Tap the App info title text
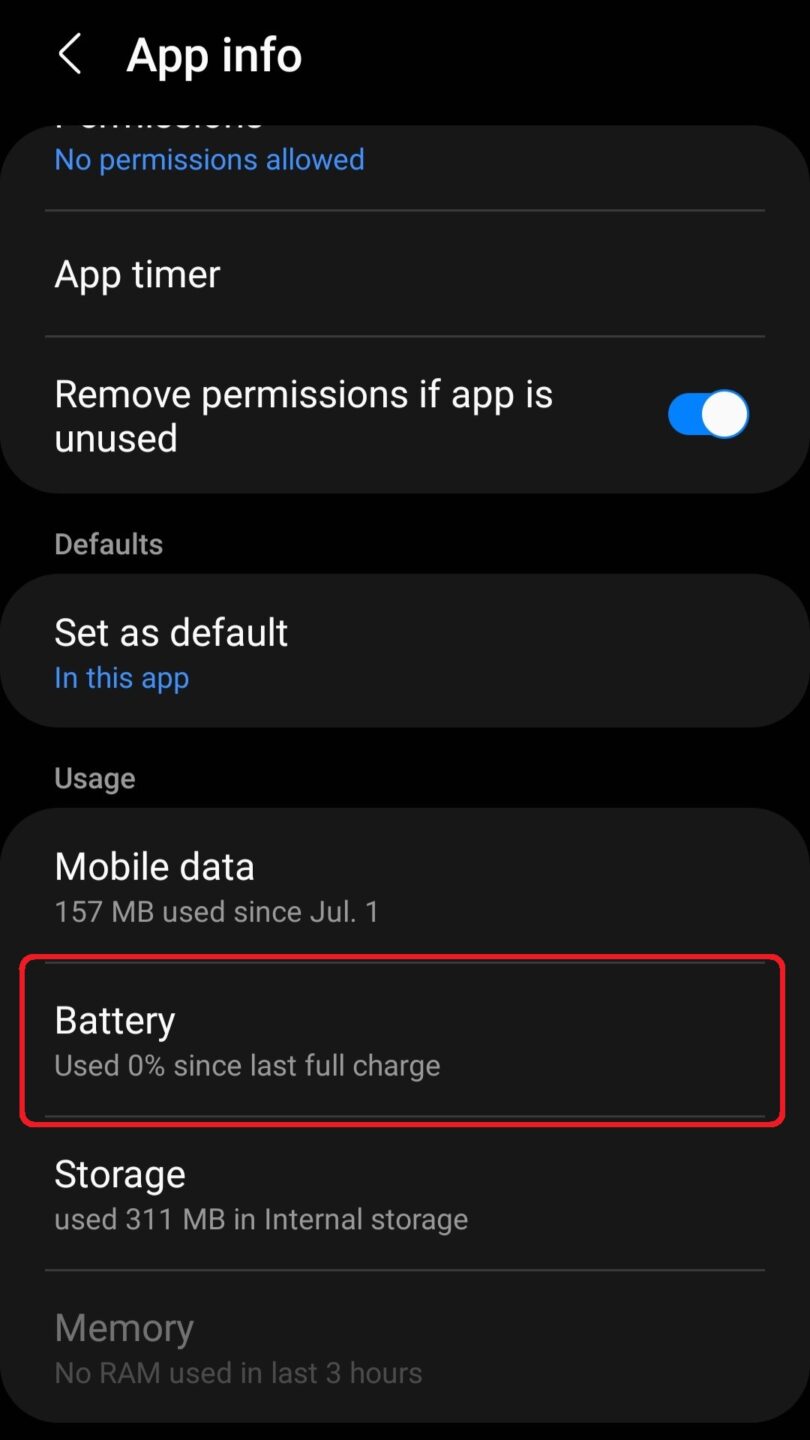This screenshot has height=1440, width=810. point(213,55)
